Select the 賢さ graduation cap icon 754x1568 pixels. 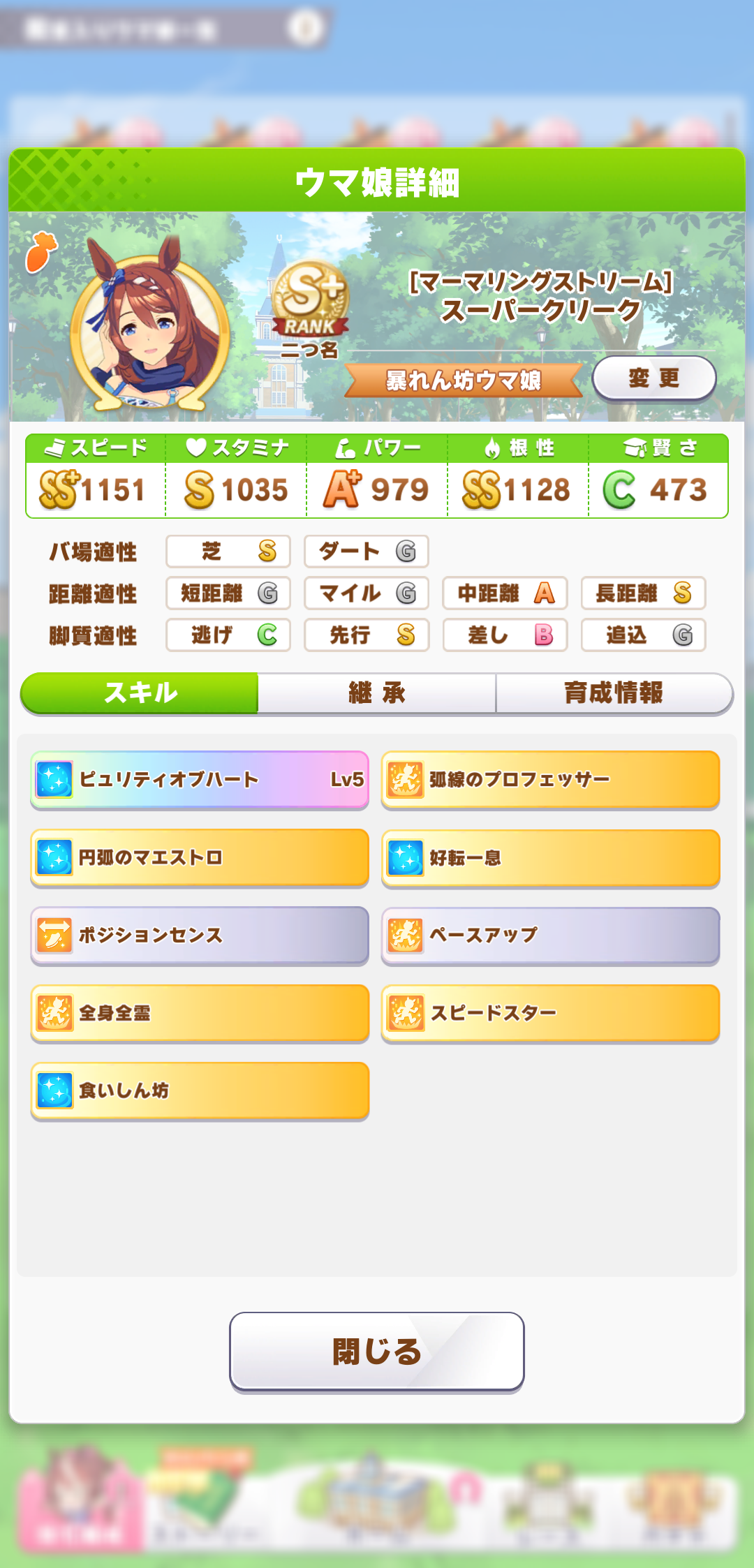pos(634,447)
